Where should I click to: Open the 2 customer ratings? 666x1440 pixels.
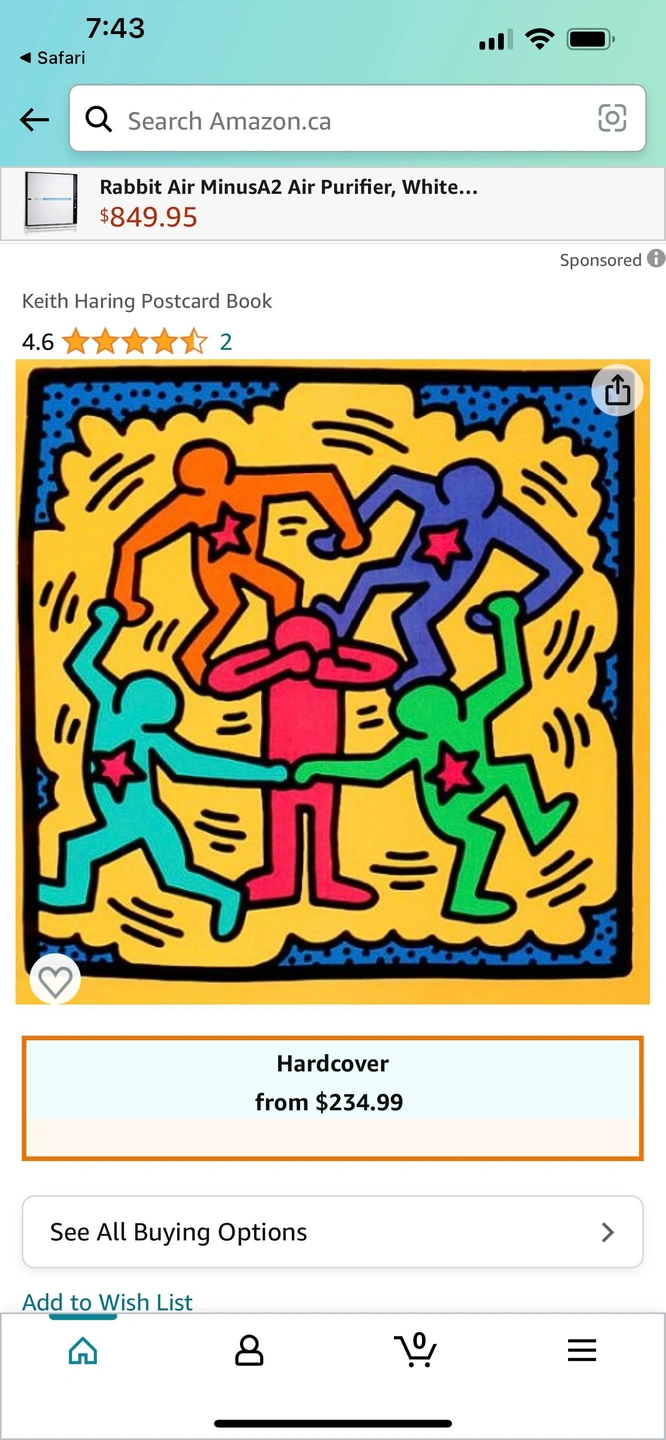click(x=226, y=342)
